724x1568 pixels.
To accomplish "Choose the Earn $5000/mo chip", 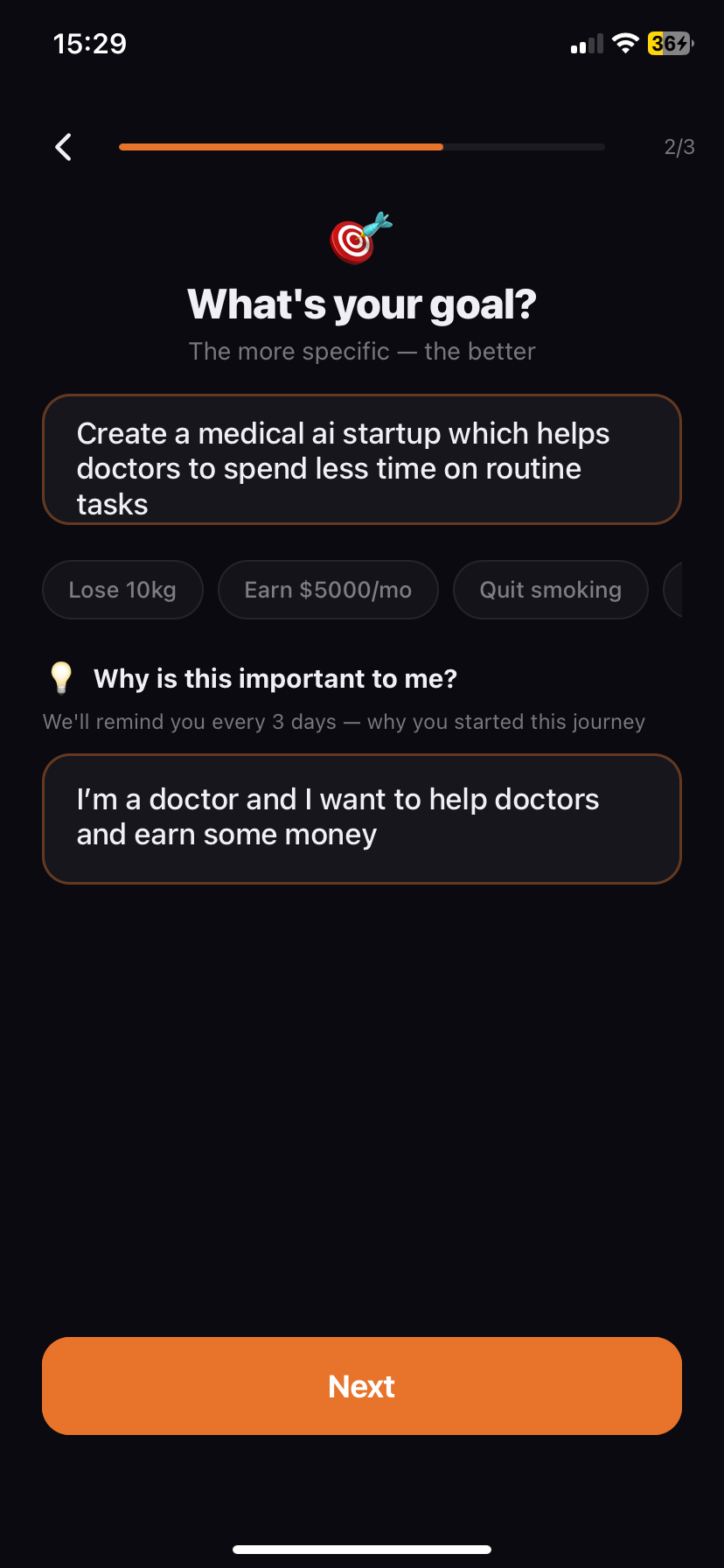I will pyautogui.click(x=328, y=590).
